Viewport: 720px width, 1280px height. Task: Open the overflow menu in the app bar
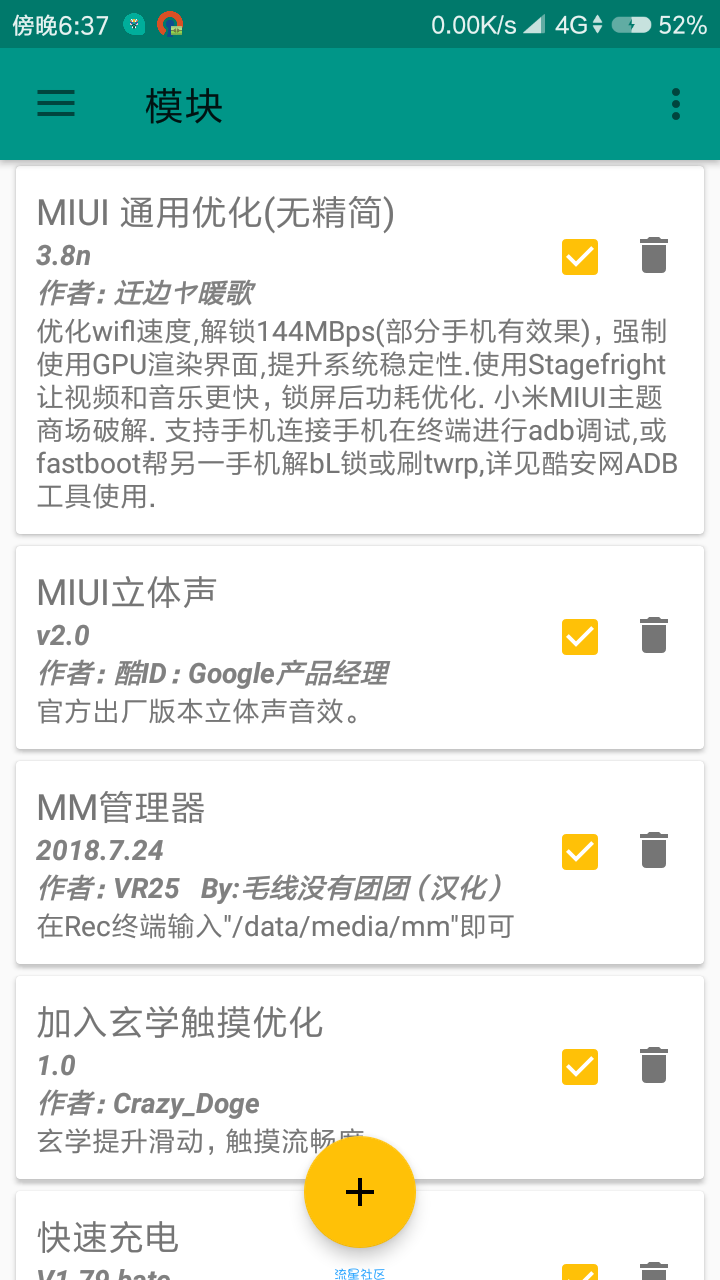point(676,104)
